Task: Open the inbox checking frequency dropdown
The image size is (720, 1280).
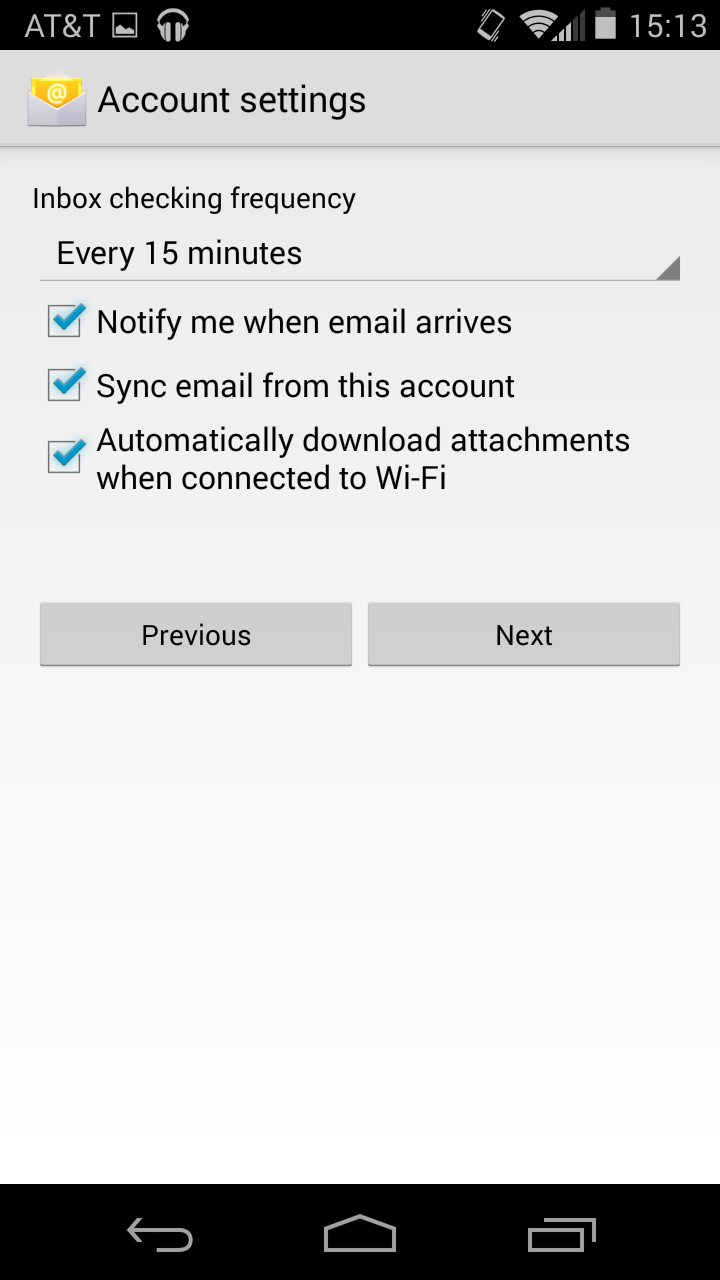Action: pyautogui.click(x=360, y=254)
